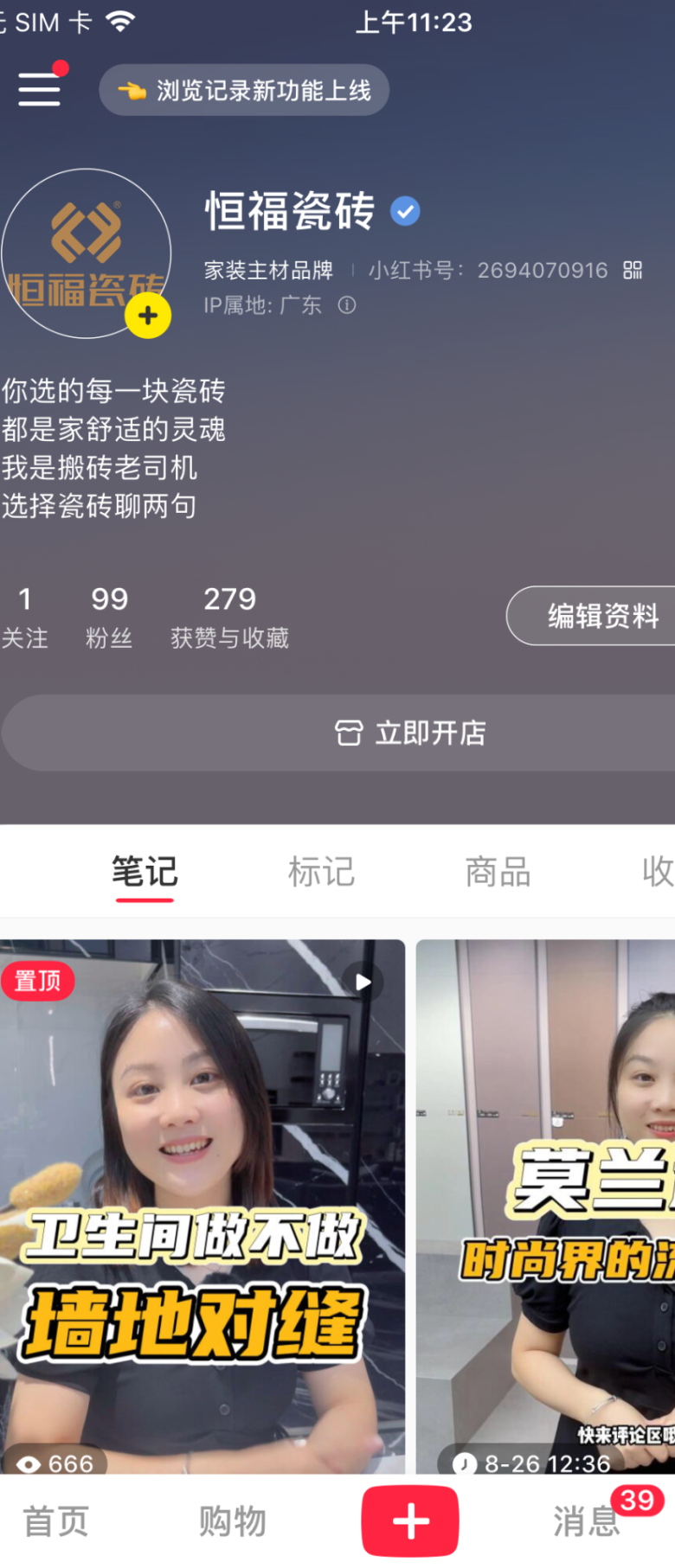View the 粉丝 followers list

coord(109,617)
